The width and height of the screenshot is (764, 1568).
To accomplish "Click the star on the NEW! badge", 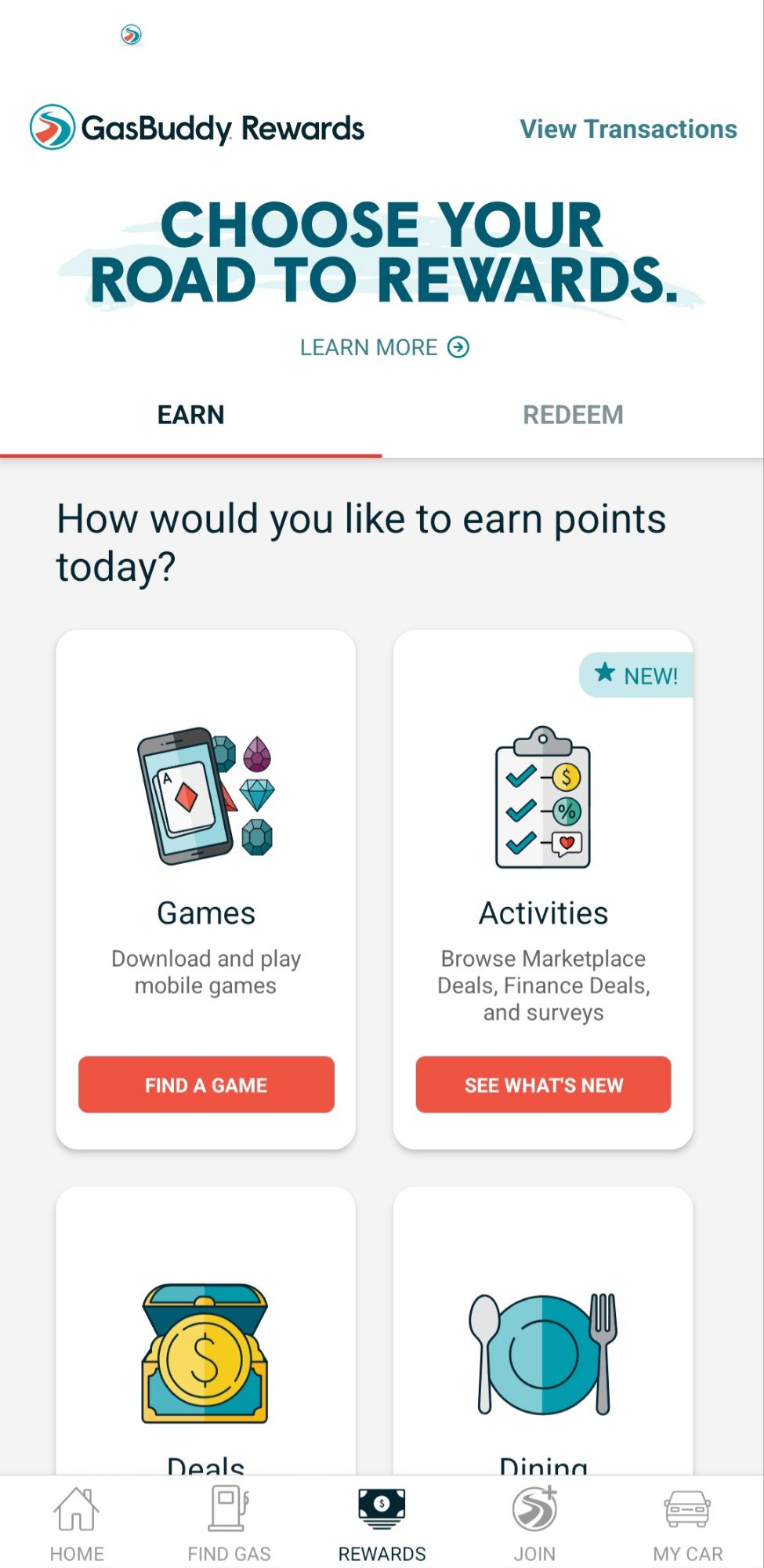I will tap(605, 674).
